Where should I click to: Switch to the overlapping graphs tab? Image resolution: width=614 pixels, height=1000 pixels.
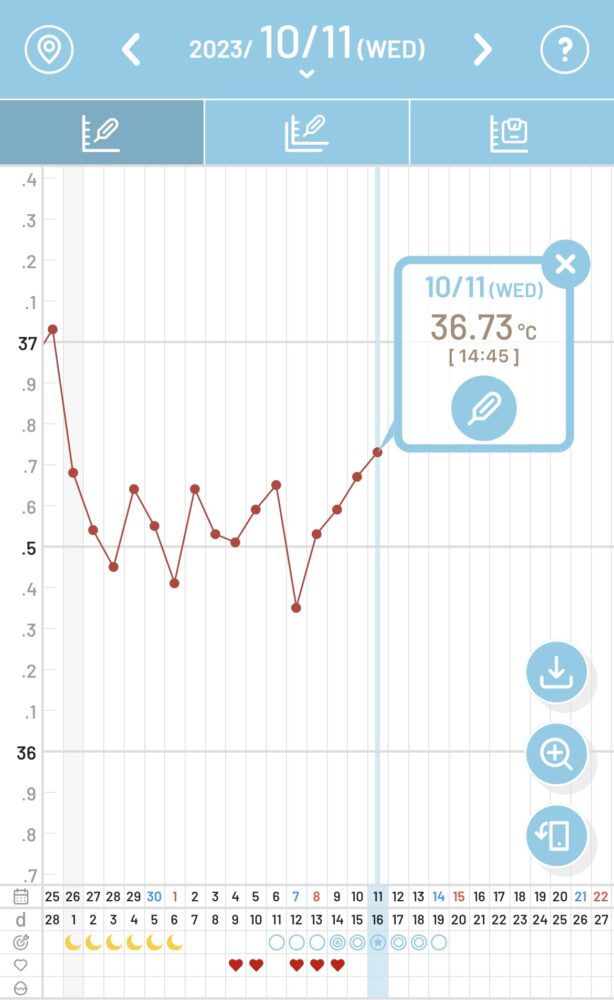point(307,133)
